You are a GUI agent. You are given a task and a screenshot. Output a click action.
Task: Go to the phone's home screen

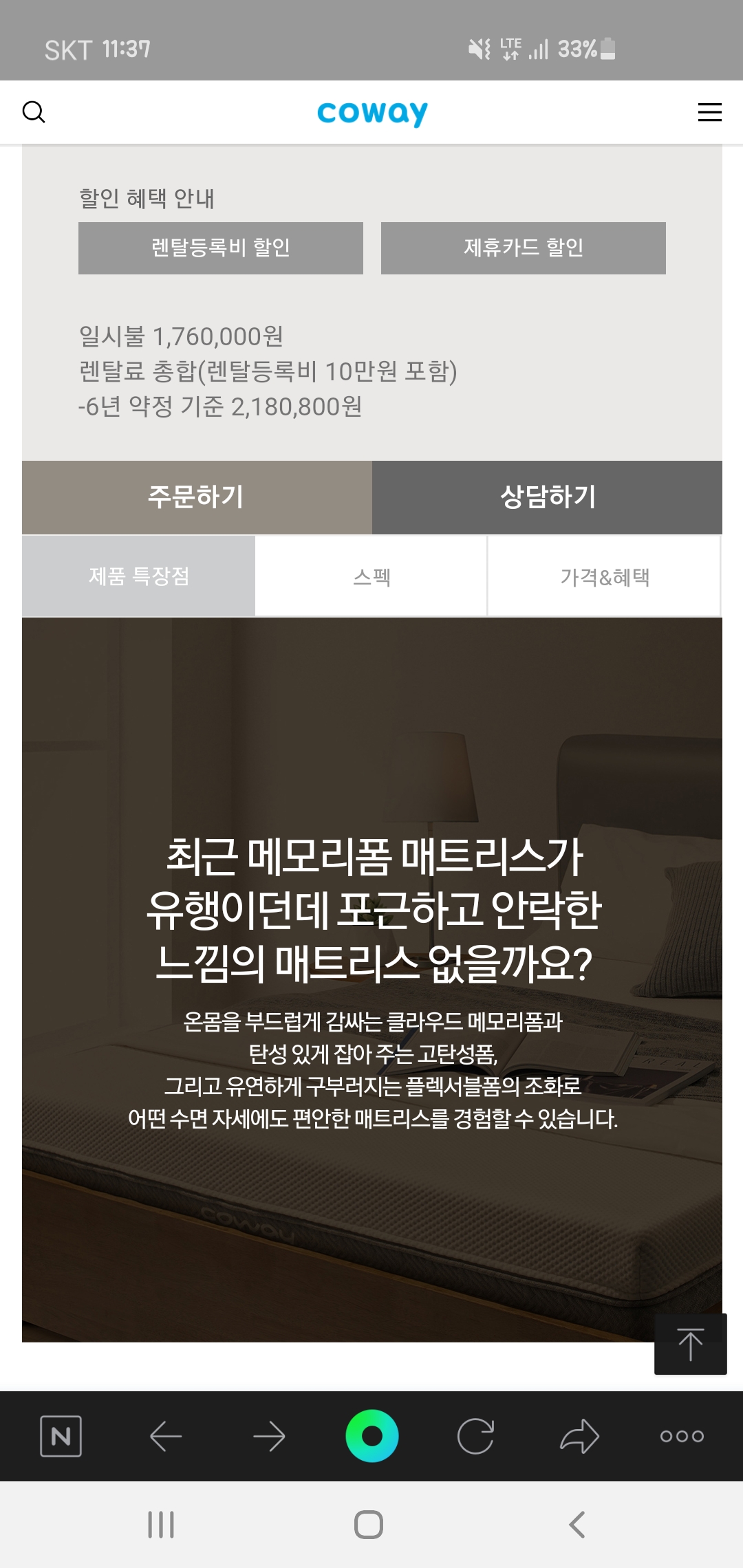click(369, 1525)
